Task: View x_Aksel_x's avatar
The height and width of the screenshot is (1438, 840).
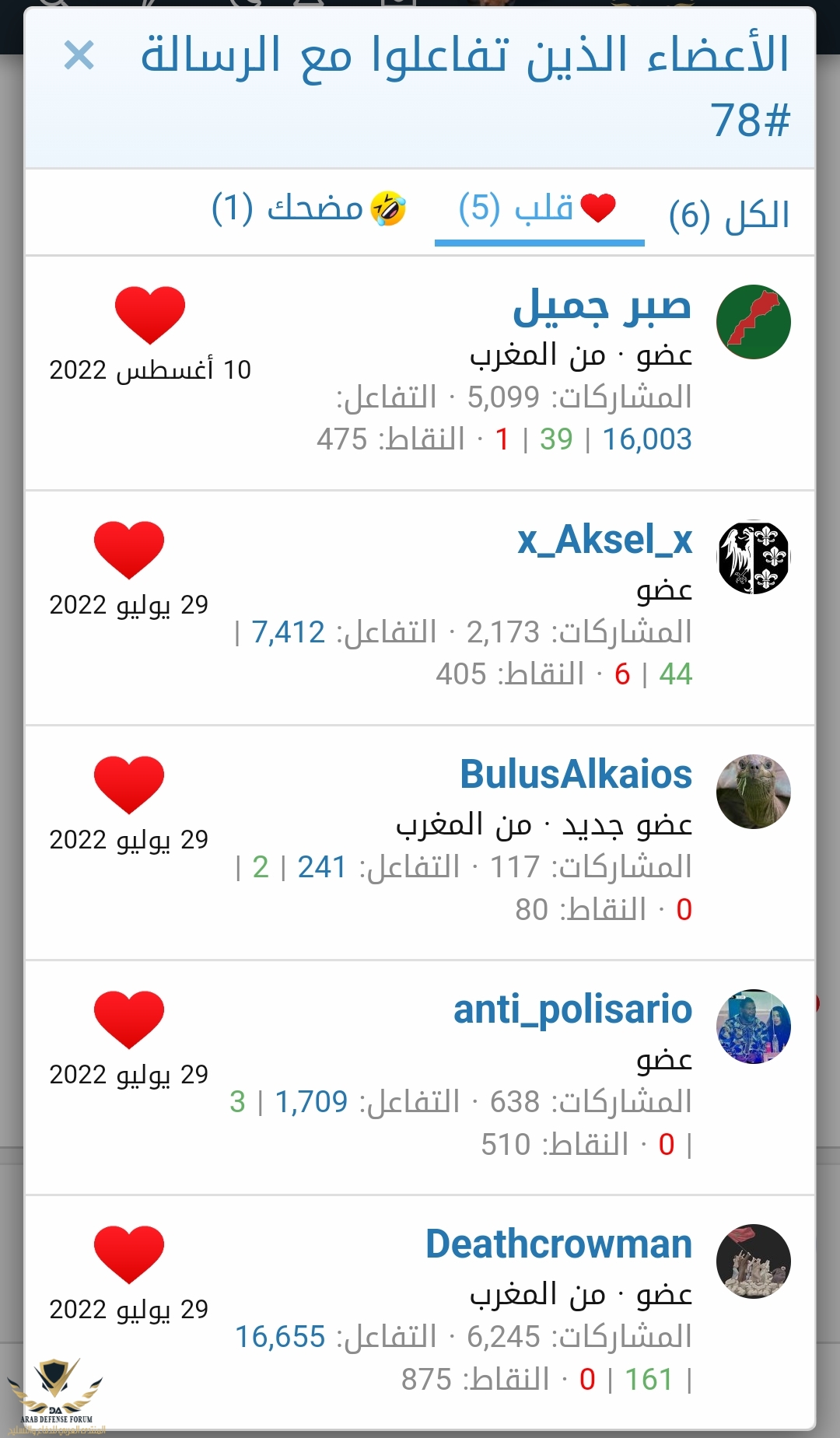Action: (753, 558)
